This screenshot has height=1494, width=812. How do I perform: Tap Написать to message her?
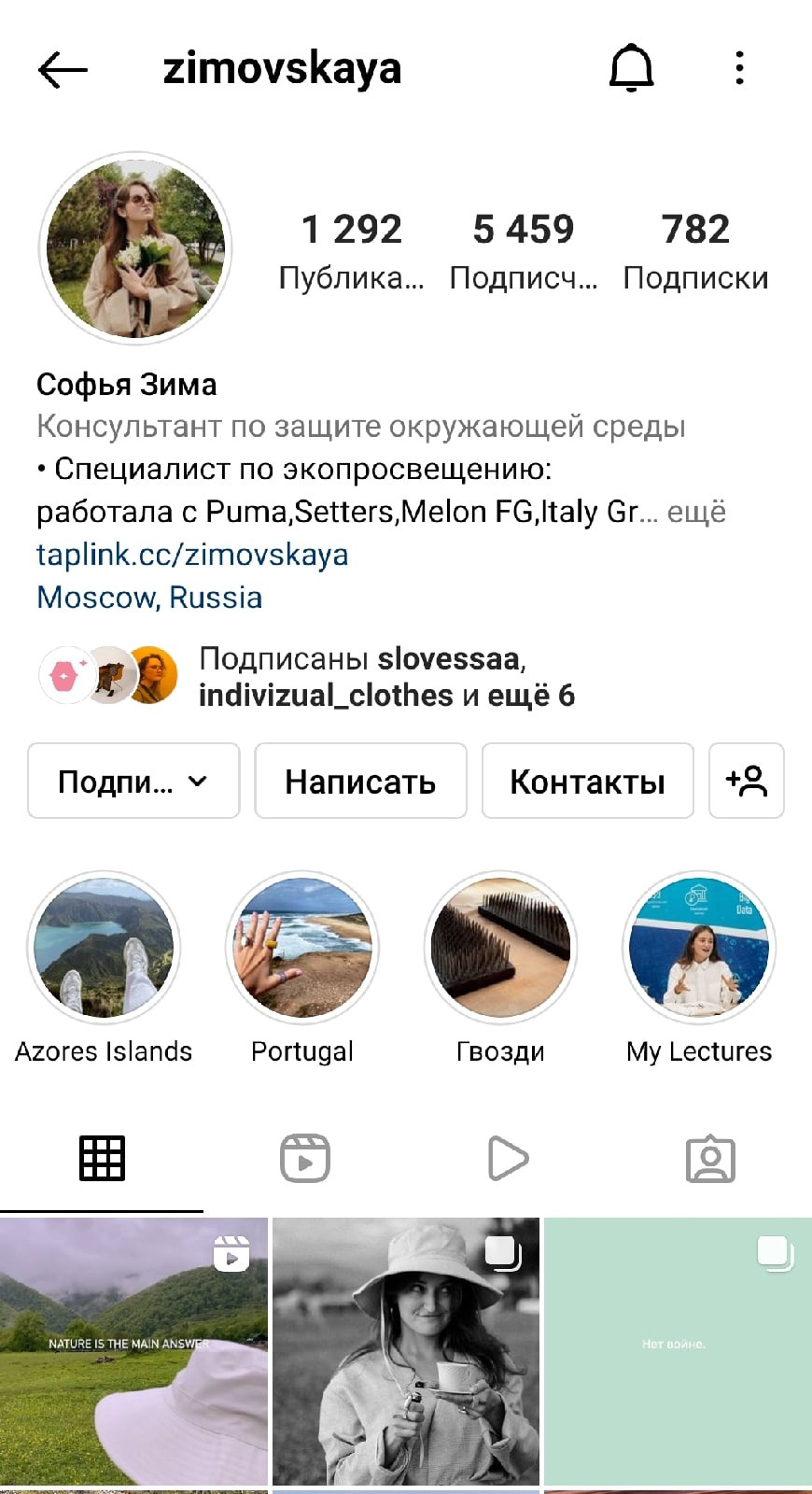tap(360, 781)
